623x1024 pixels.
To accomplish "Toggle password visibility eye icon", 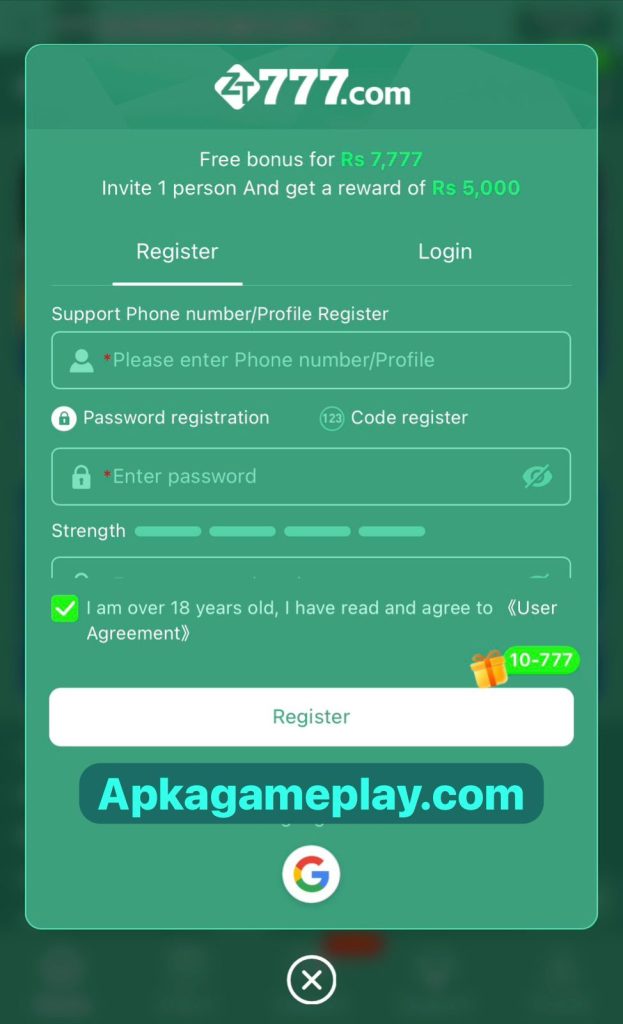I will [x=537, y=477].
